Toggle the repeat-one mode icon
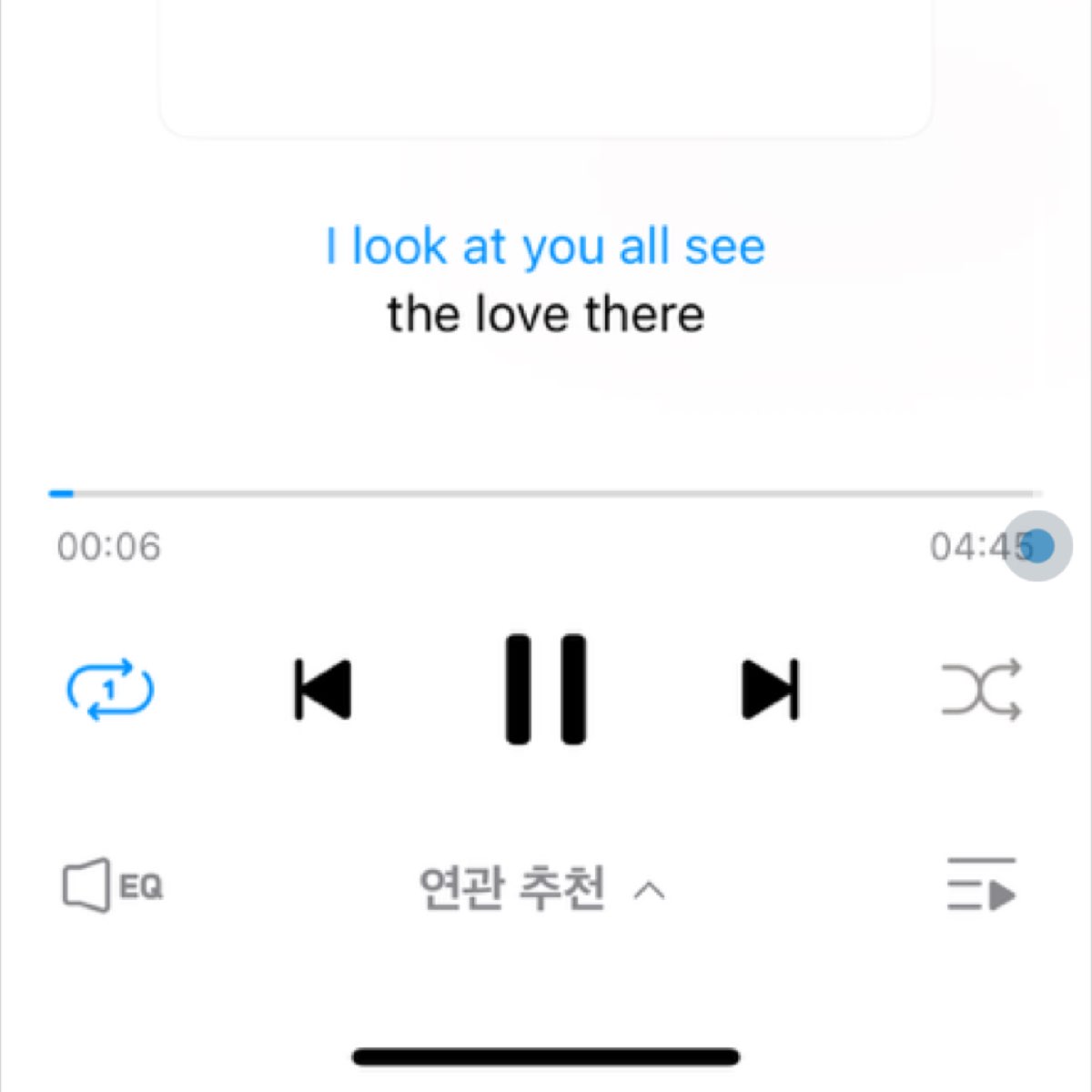1092x1092 pixels. 110,690
